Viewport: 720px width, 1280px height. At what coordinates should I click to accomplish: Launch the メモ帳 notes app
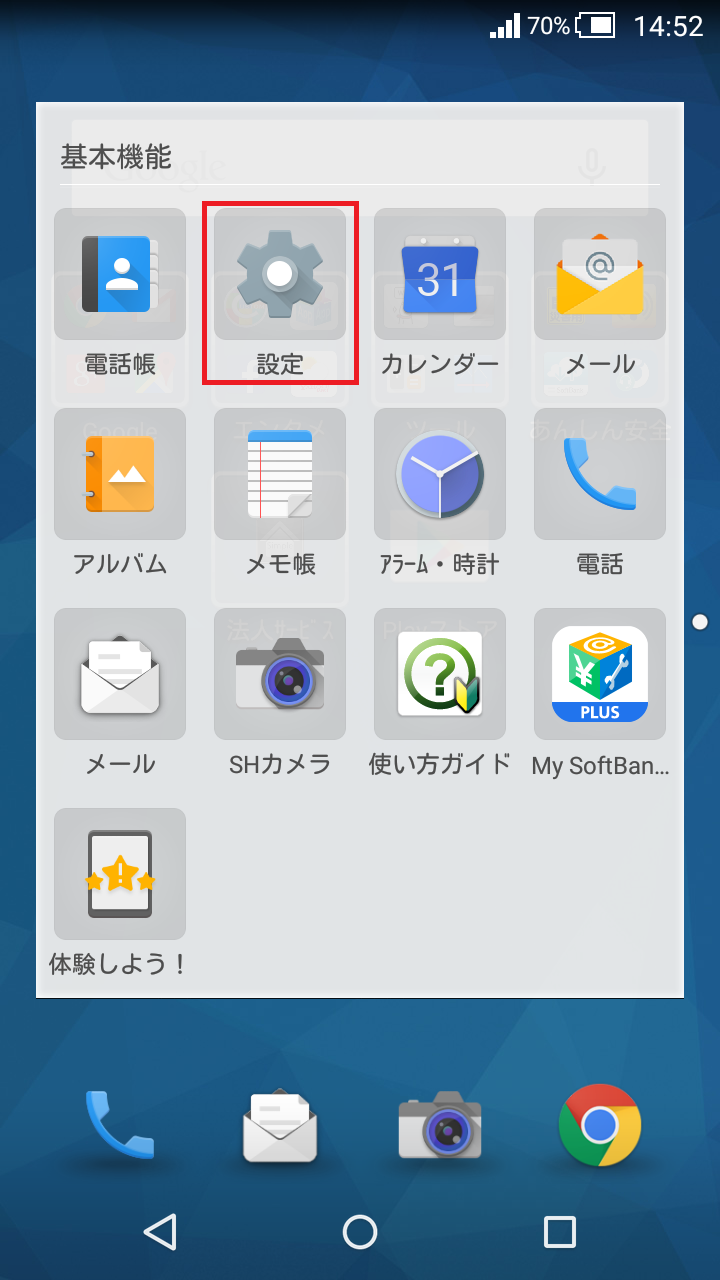click(280, 475)
